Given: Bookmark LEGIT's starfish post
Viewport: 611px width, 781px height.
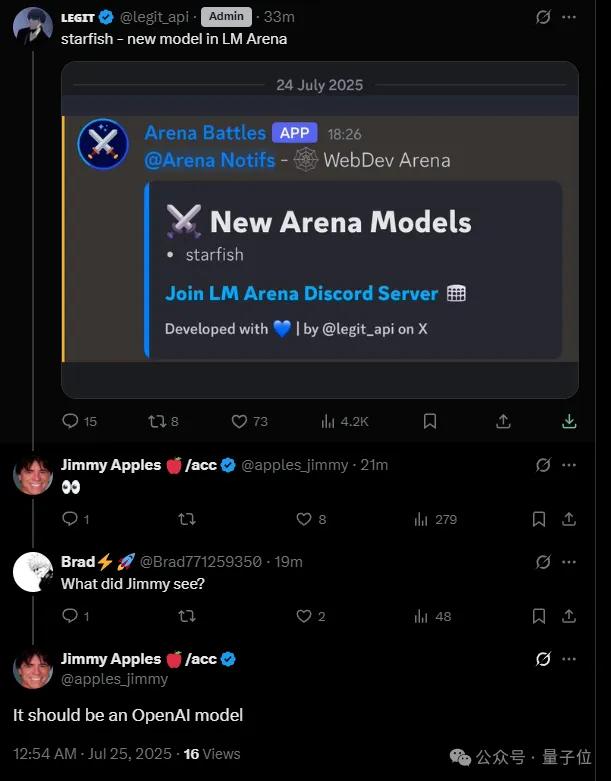Looking at the screenshot, I should (430, 421).
